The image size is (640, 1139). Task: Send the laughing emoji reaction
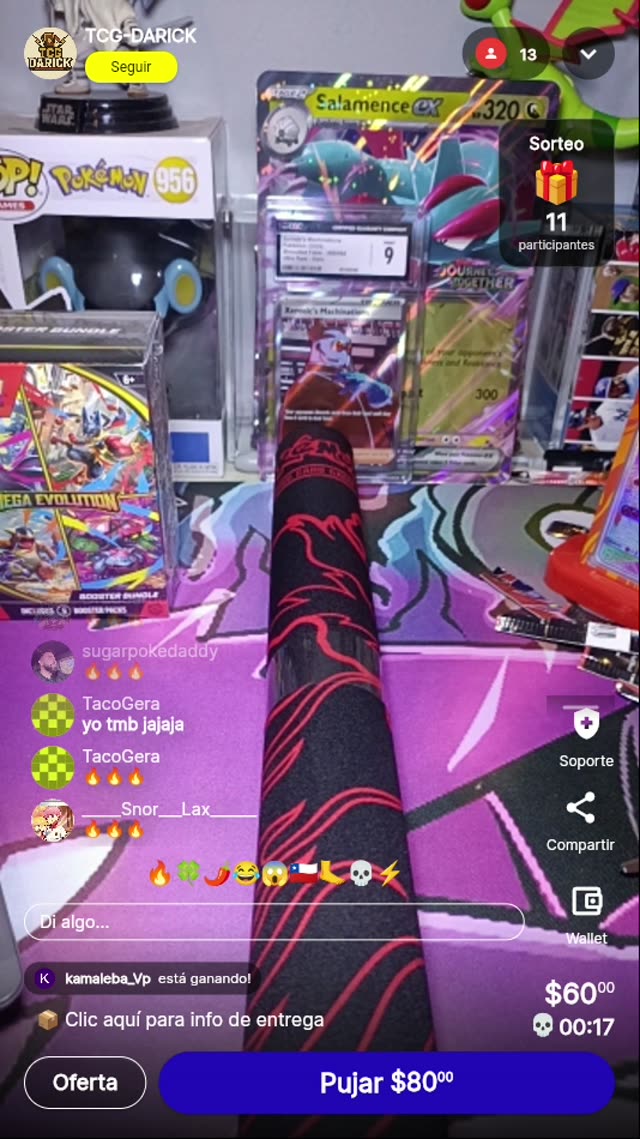coord(246,874)
